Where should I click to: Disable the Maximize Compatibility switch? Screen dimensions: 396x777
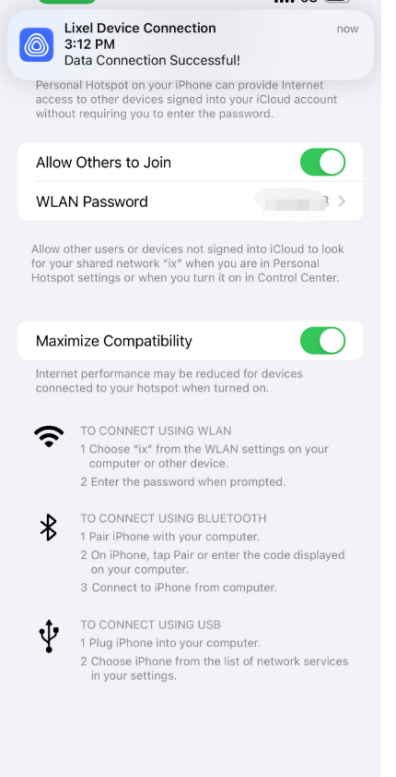click(323, 340)
